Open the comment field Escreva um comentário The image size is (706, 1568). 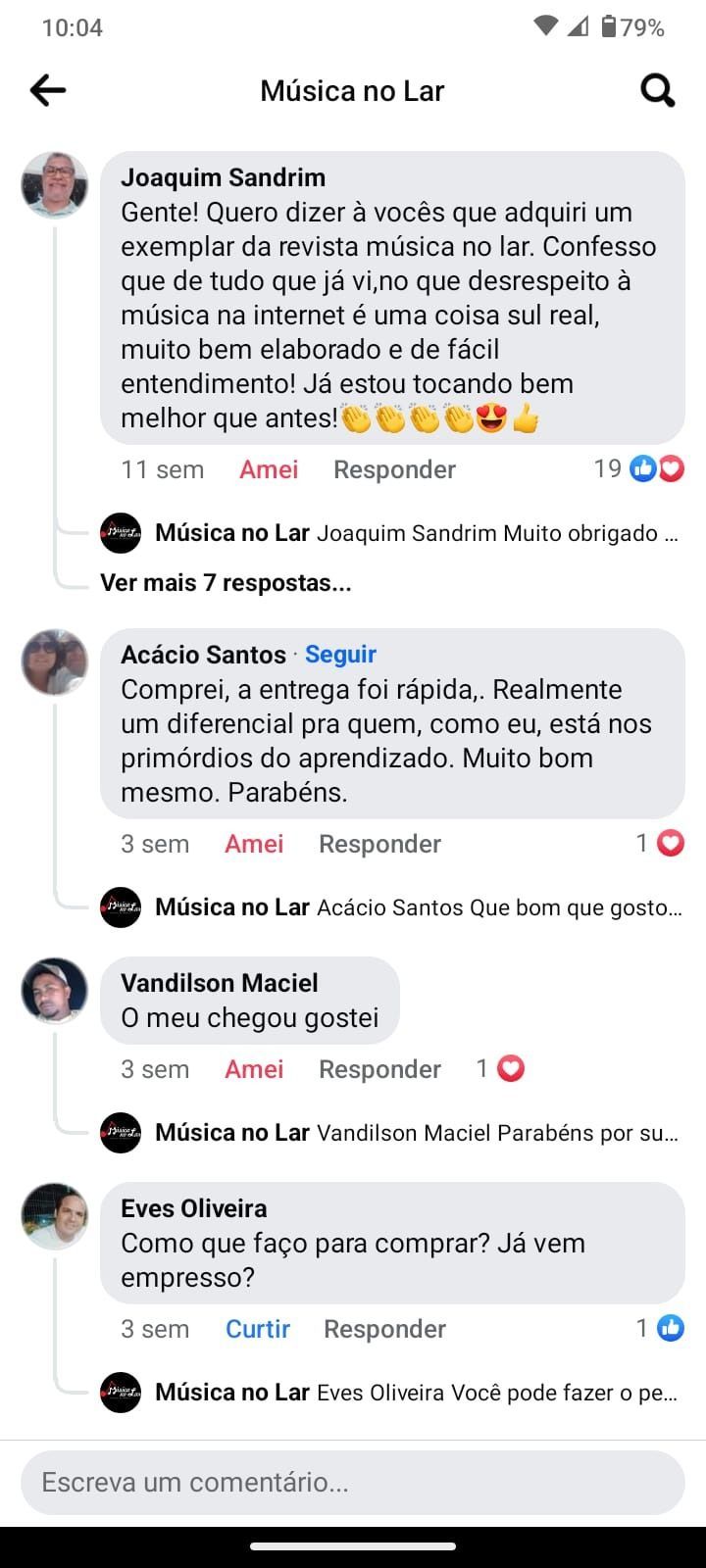(353, 1483)
